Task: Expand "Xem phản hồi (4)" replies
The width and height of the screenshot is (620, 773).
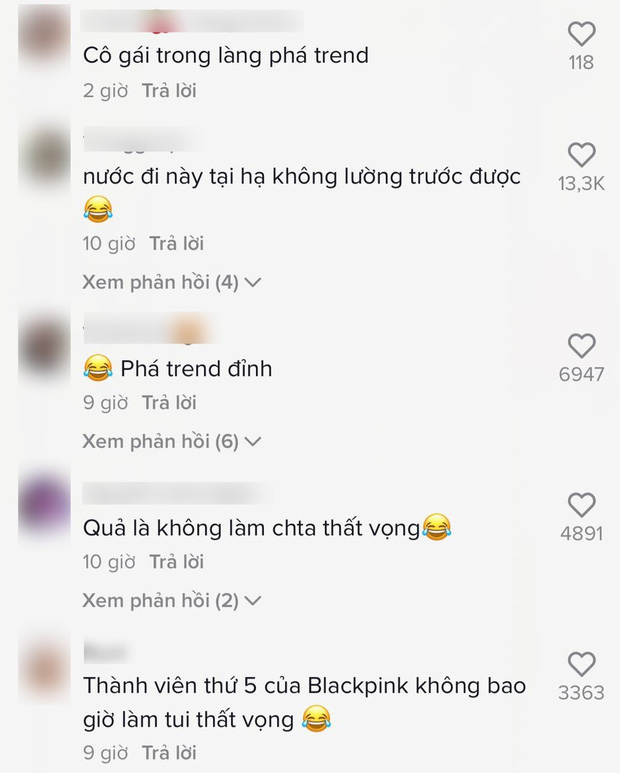Action: click(x=171, y=283)
